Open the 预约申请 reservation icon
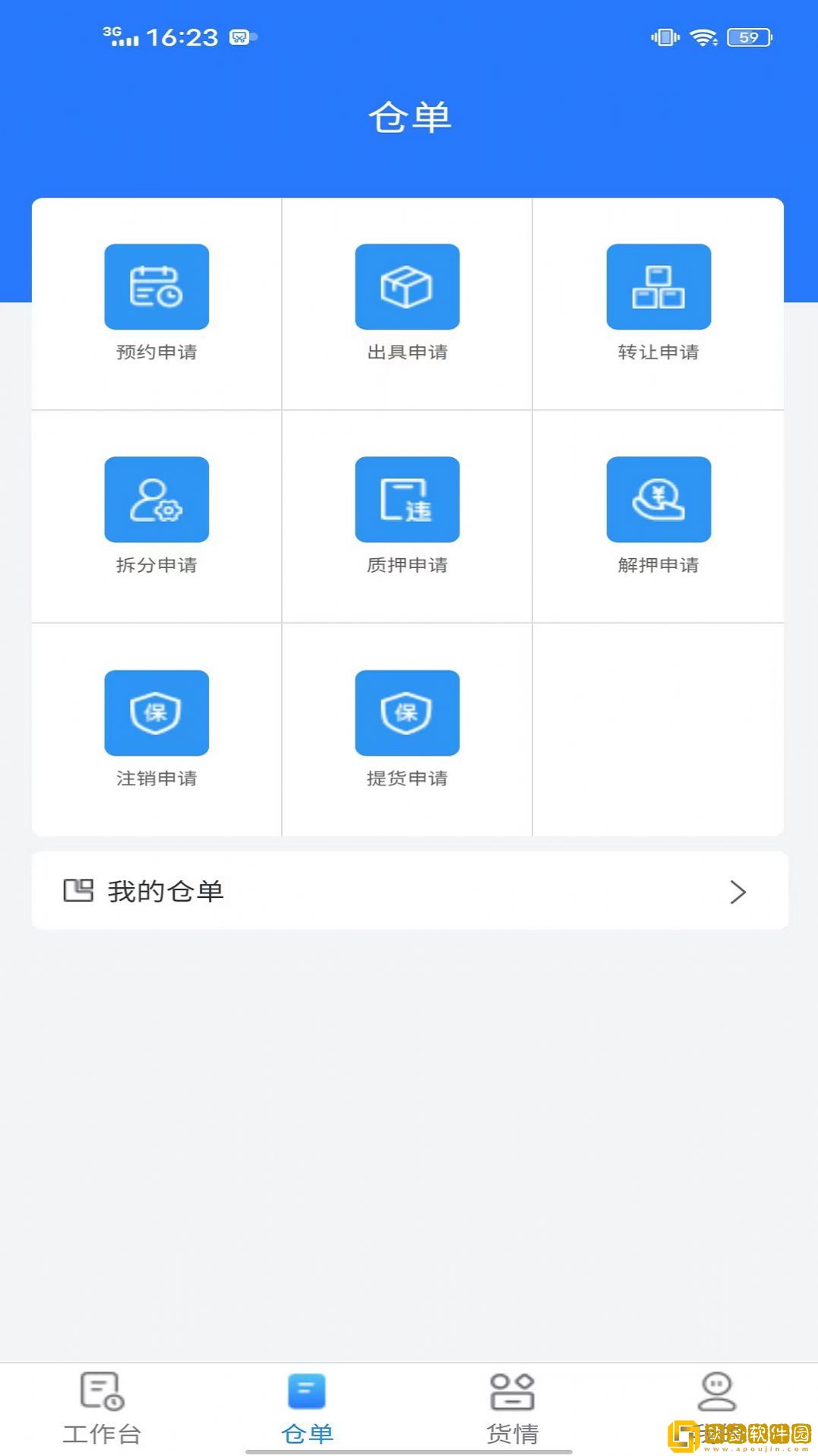This screenshot has width=818, height=1456. [x=156, y=286]
